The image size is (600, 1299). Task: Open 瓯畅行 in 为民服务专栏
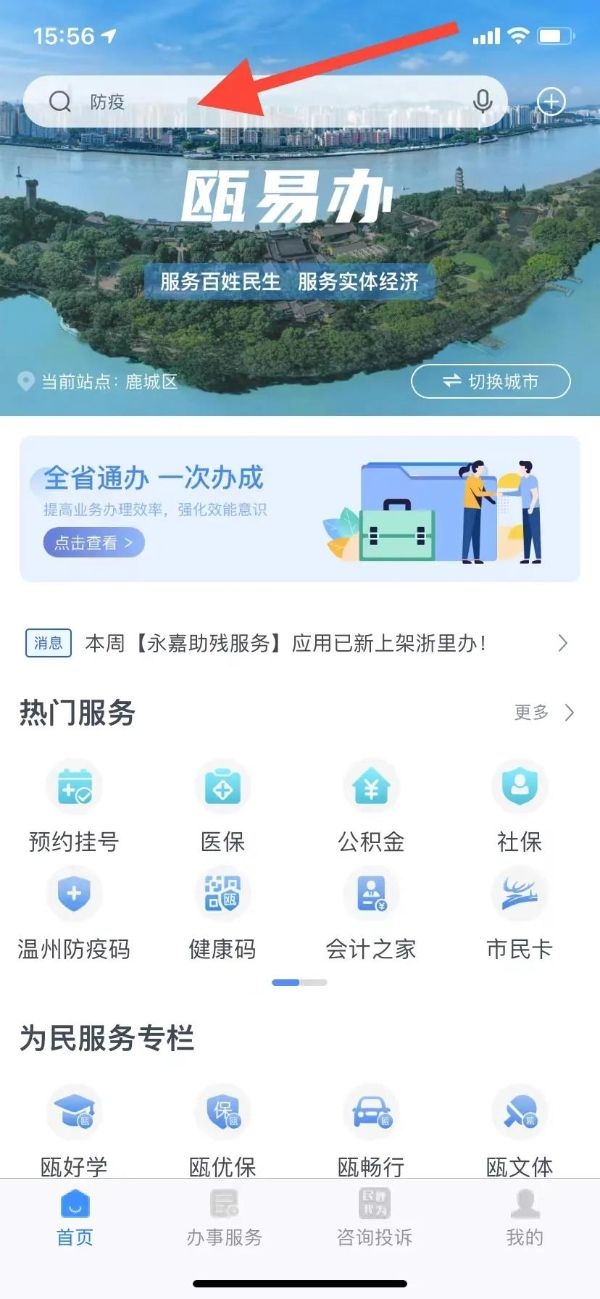click(x=371, y=1130)
